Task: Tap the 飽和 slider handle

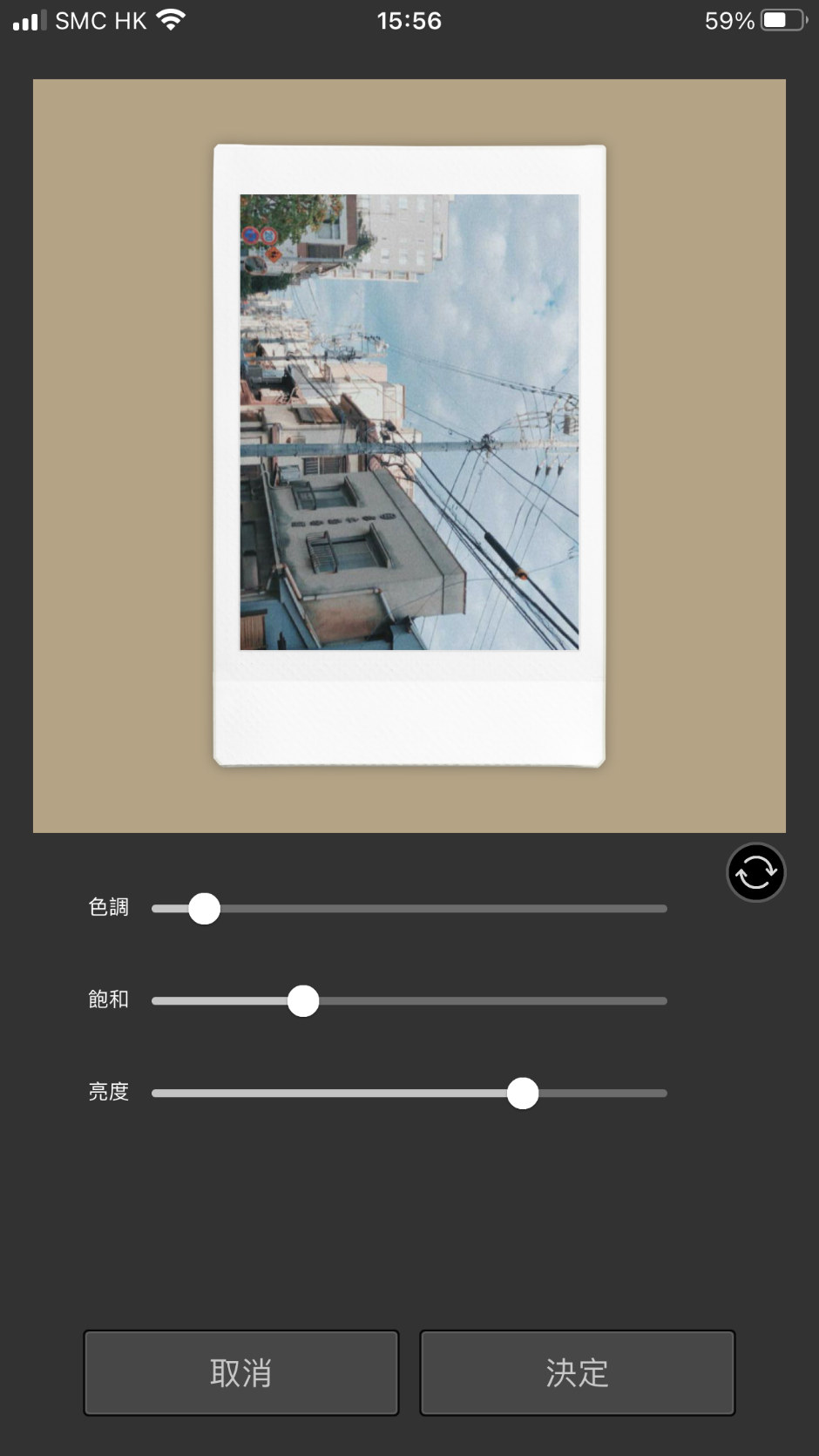Action: (303, 1001)
